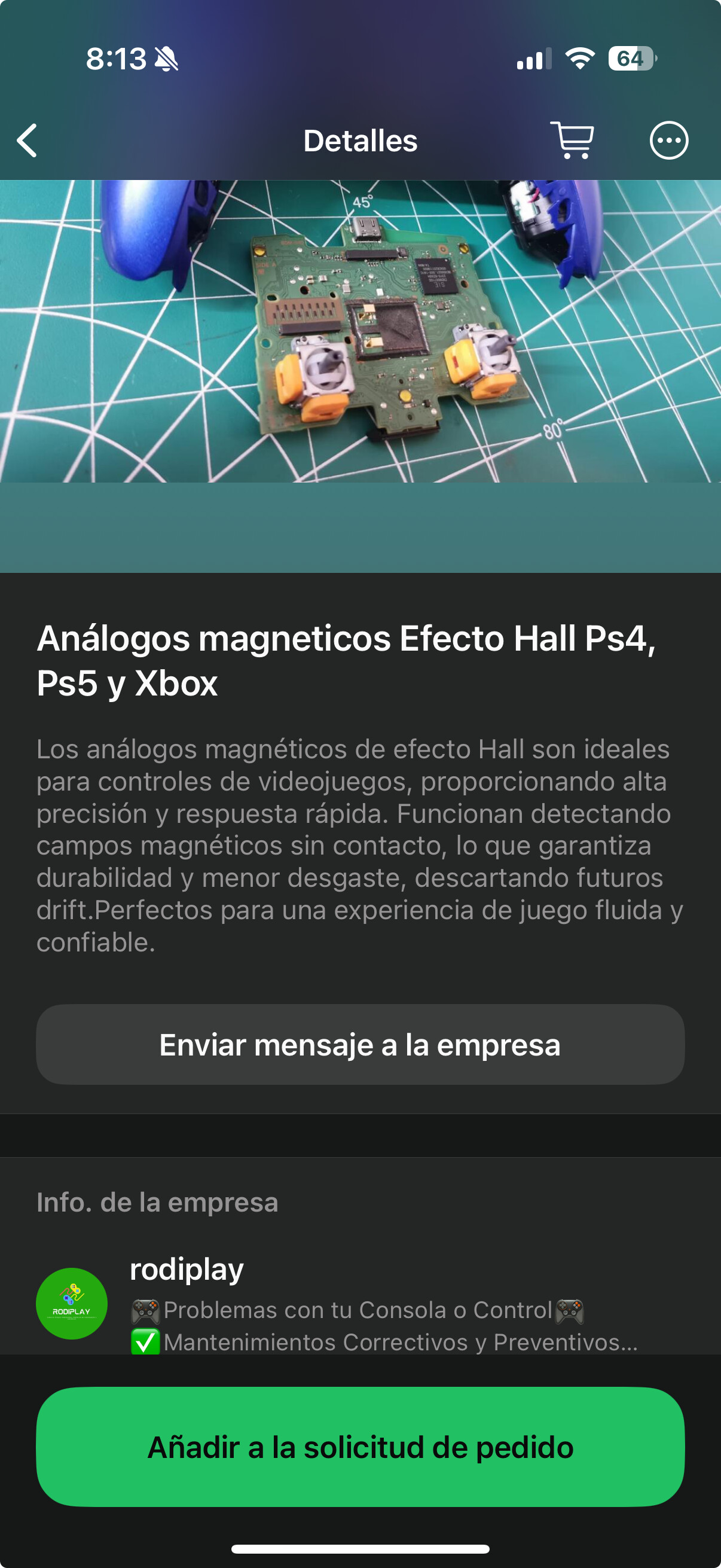
Task: View the product photo full screen
Action: point(360,331)
